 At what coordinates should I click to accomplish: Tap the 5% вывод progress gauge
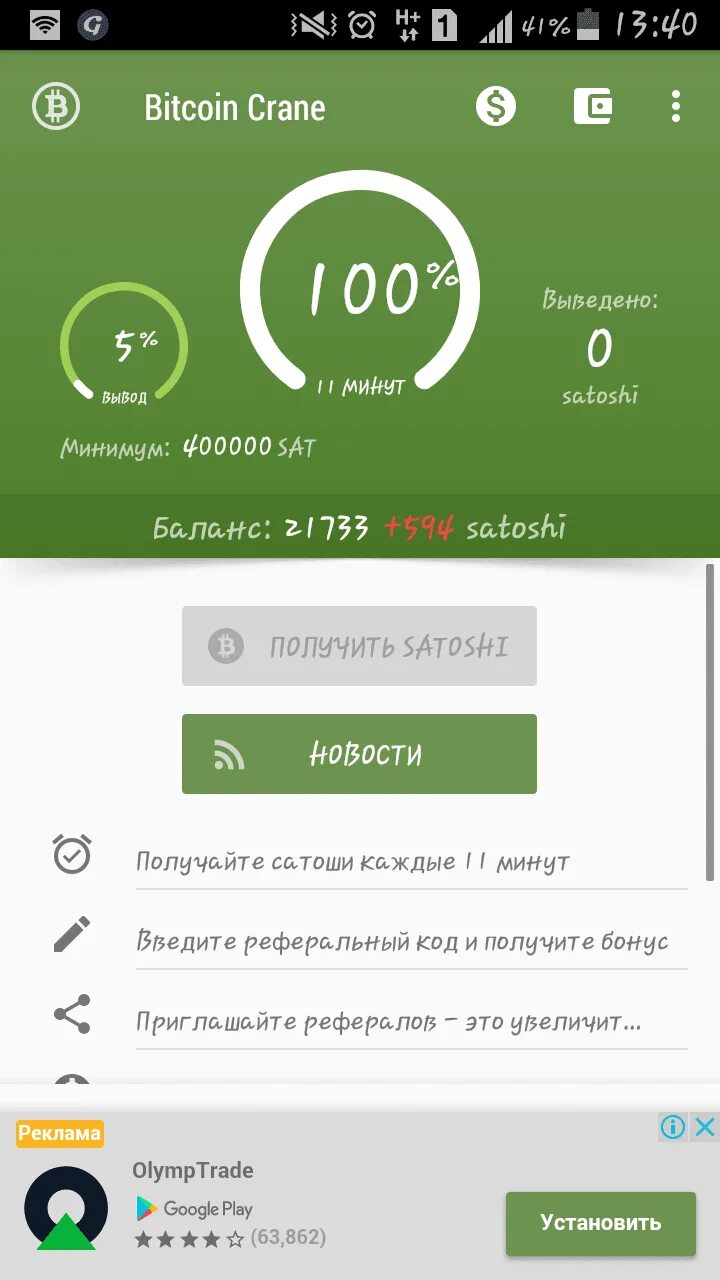pyautogui.click(x=124, y=345)
